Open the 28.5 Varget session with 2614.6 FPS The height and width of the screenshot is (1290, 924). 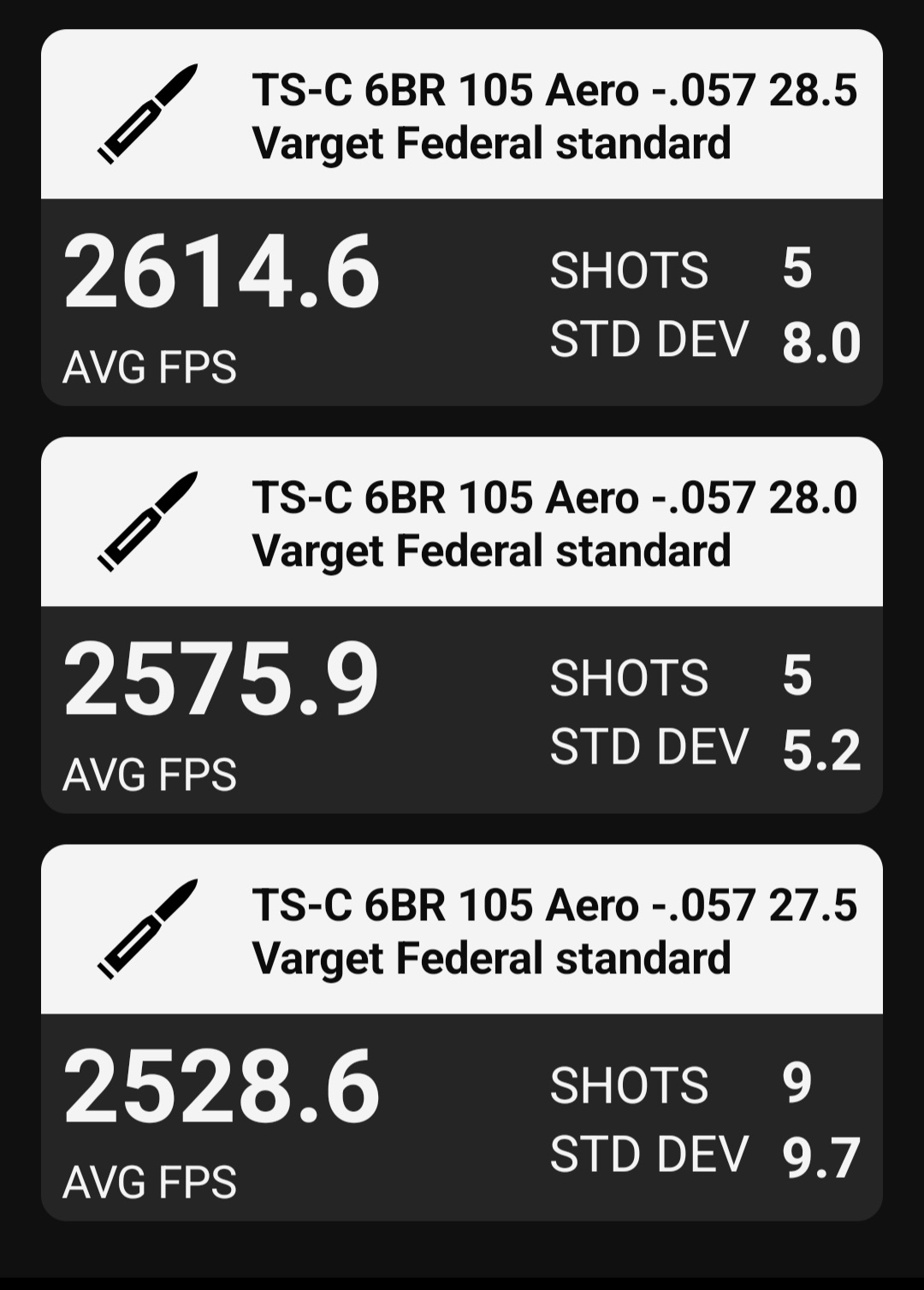[x=462, y=217]
